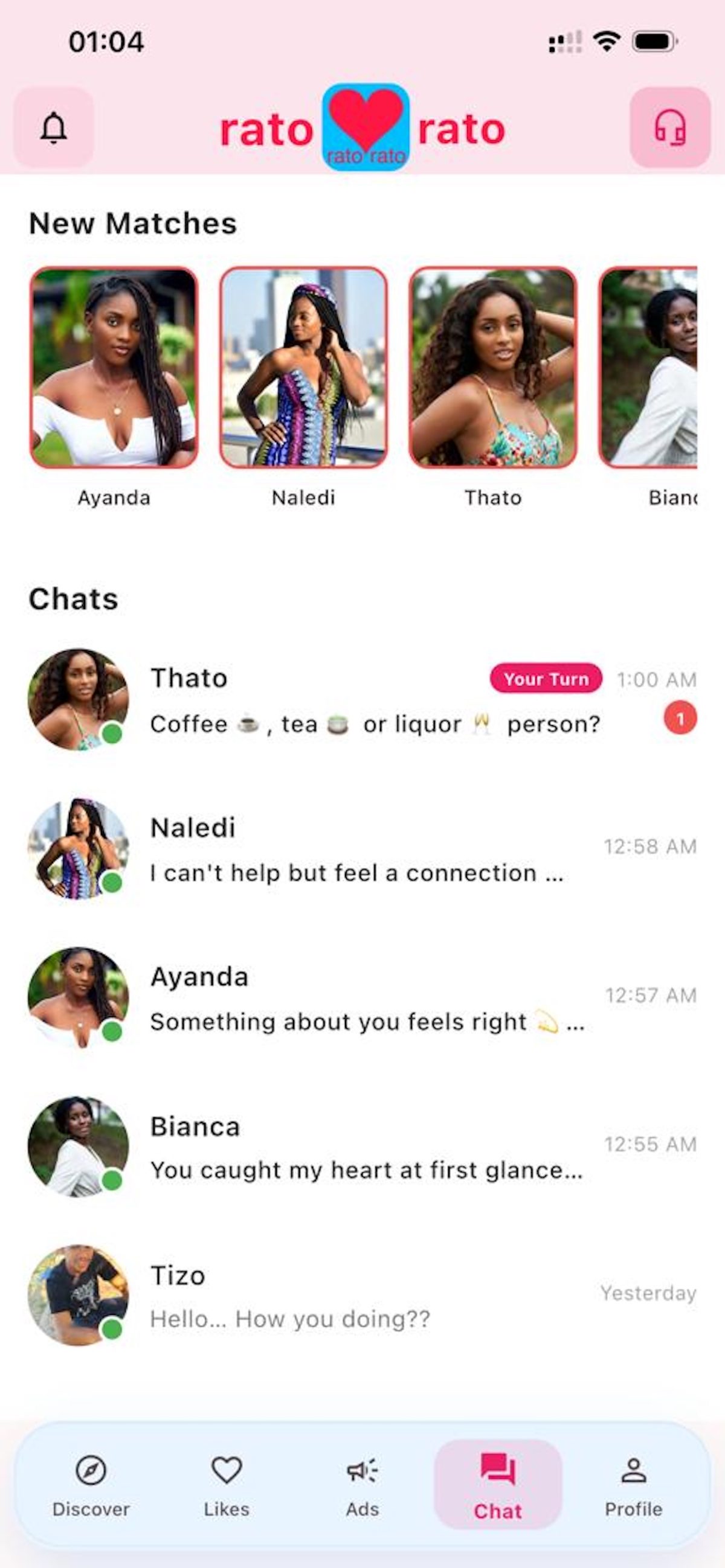Open the support headset icon
725x1568 pixels.
coord(670,127)
